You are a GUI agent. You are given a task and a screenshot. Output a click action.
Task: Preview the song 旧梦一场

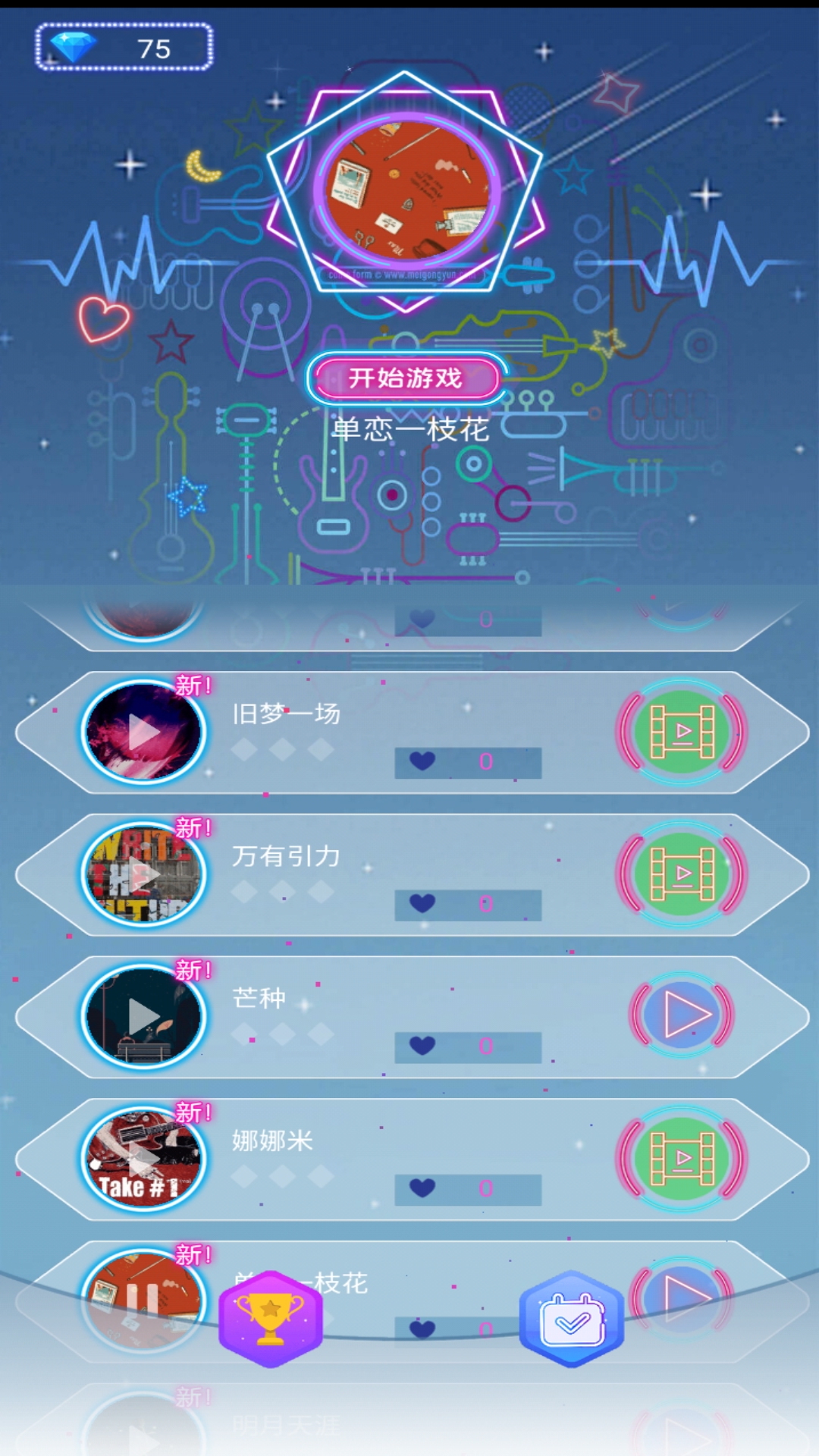coord(143,733)
